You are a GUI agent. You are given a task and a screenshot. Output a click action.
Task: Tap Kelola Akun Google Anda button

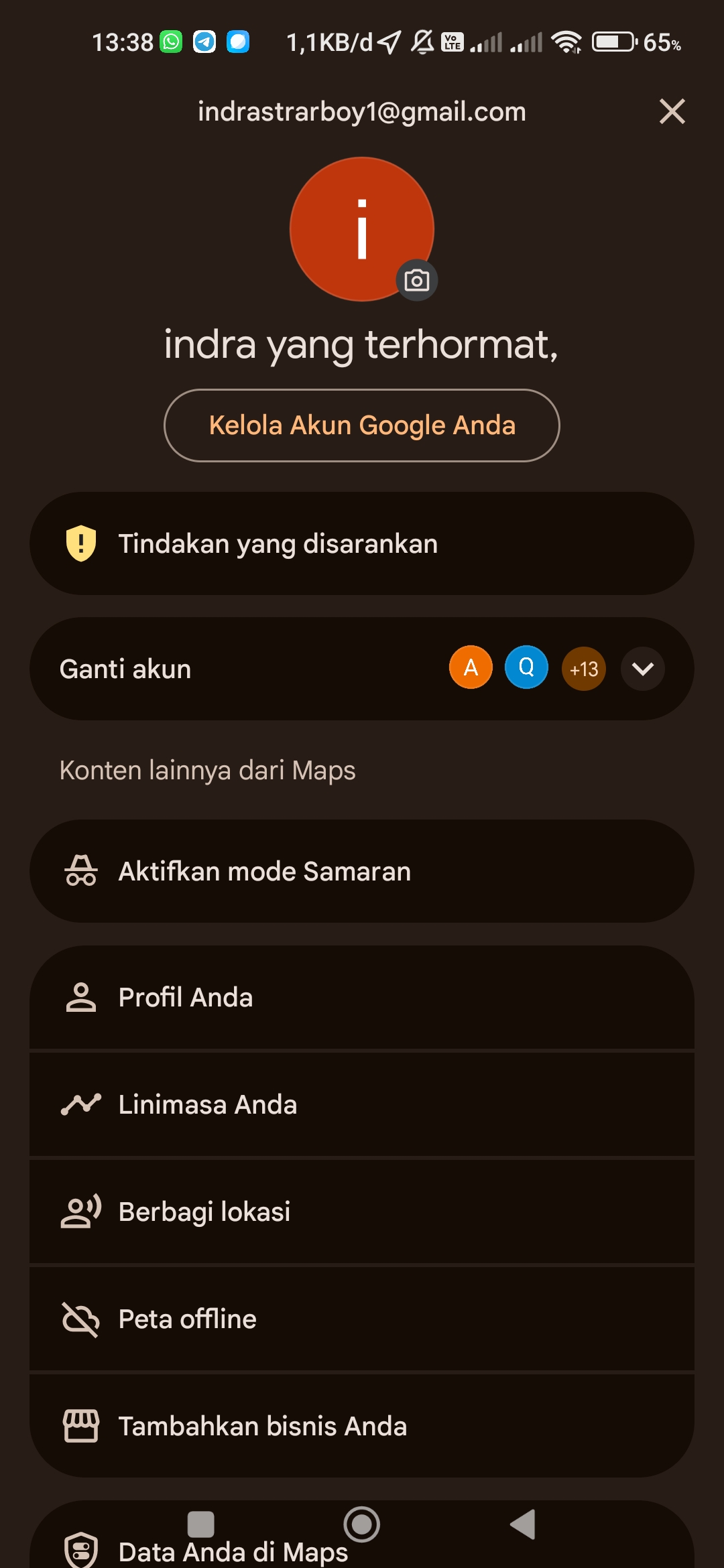pos(362,426)
